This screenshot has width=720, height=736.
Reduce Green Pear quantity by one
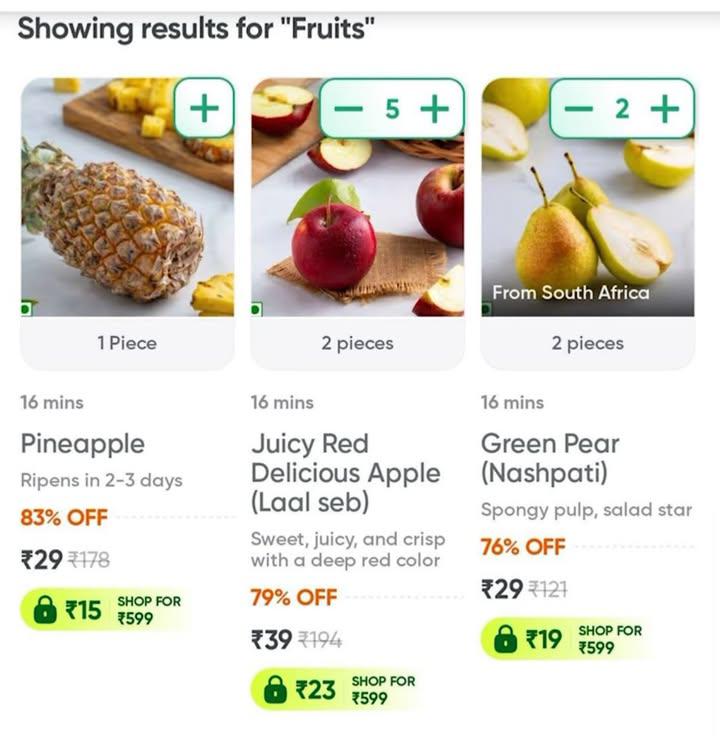(580, 109)
